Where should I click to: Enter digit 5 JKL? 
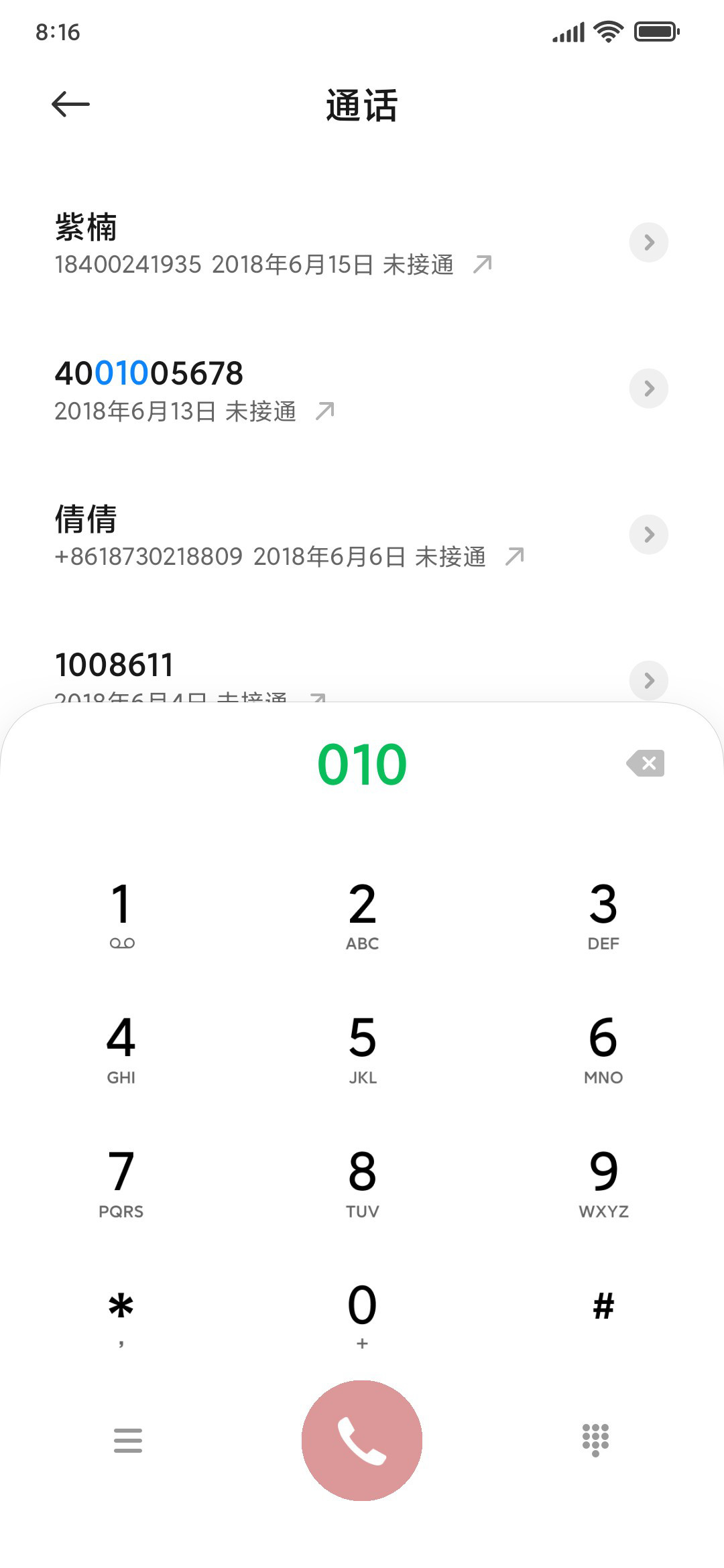[x=362, y=1049]
